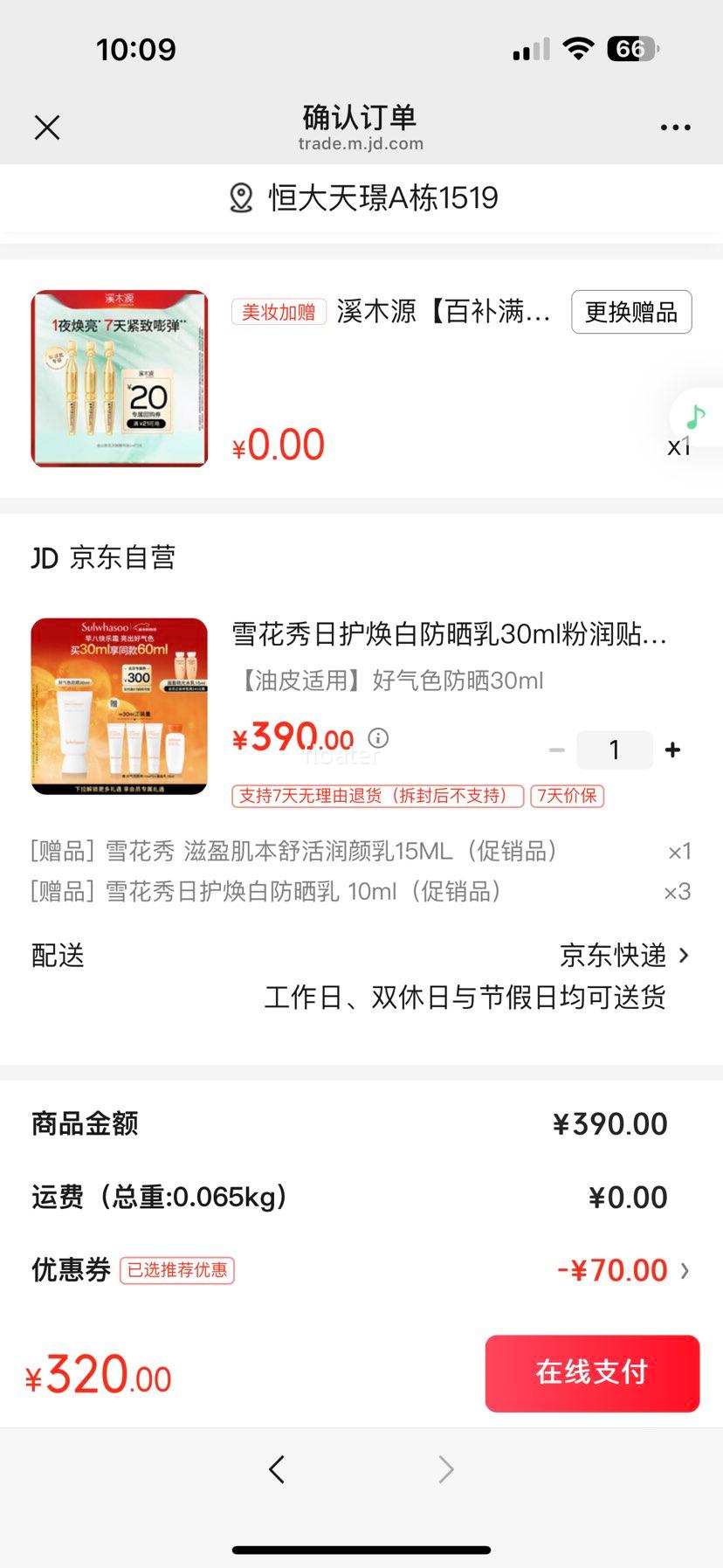This screenshot has width=723, height=1568.
Task: Tap the 美妆加赠 gift label
Action: [278, 312]
